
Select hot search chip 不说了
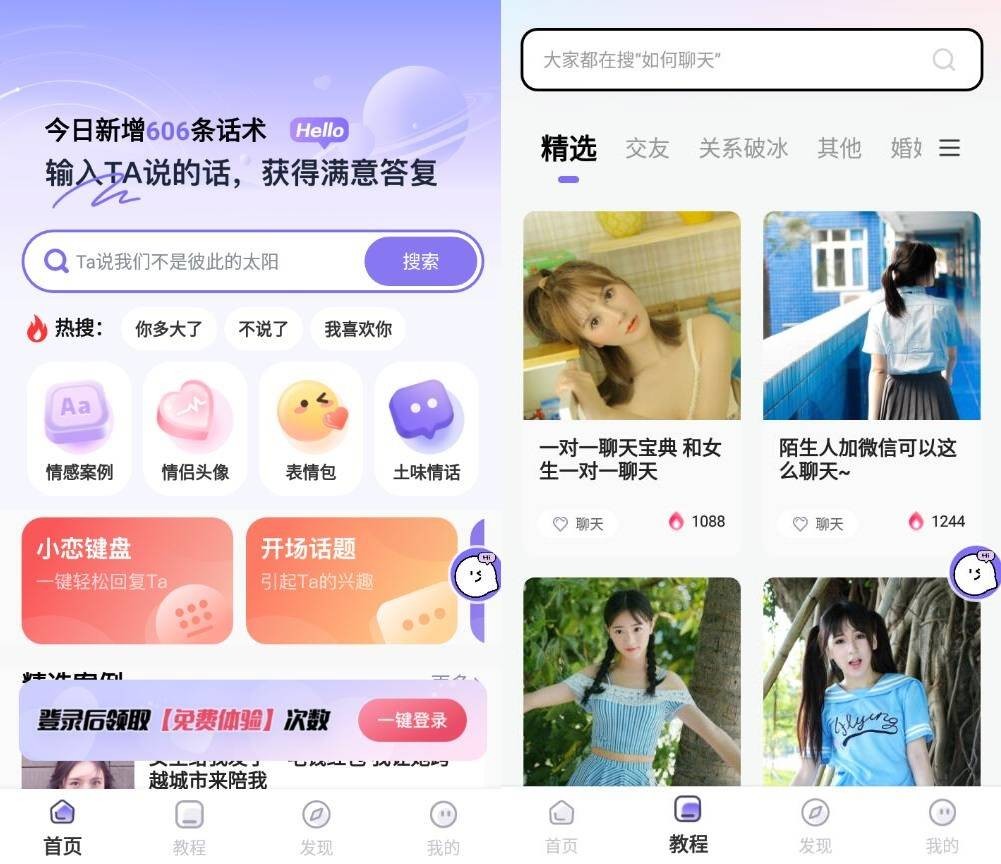(x=263, y=329)
